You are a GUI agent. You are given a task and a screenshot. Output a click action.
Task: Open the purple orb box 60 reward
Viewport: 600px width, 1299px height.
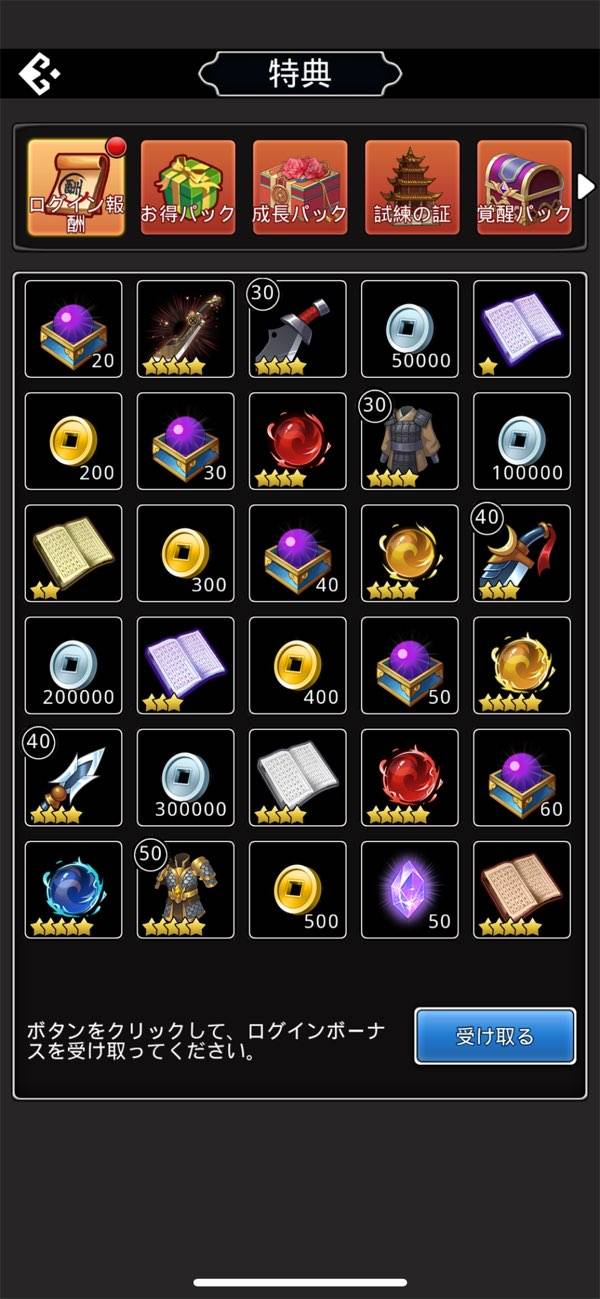click(x=522, y=777)
